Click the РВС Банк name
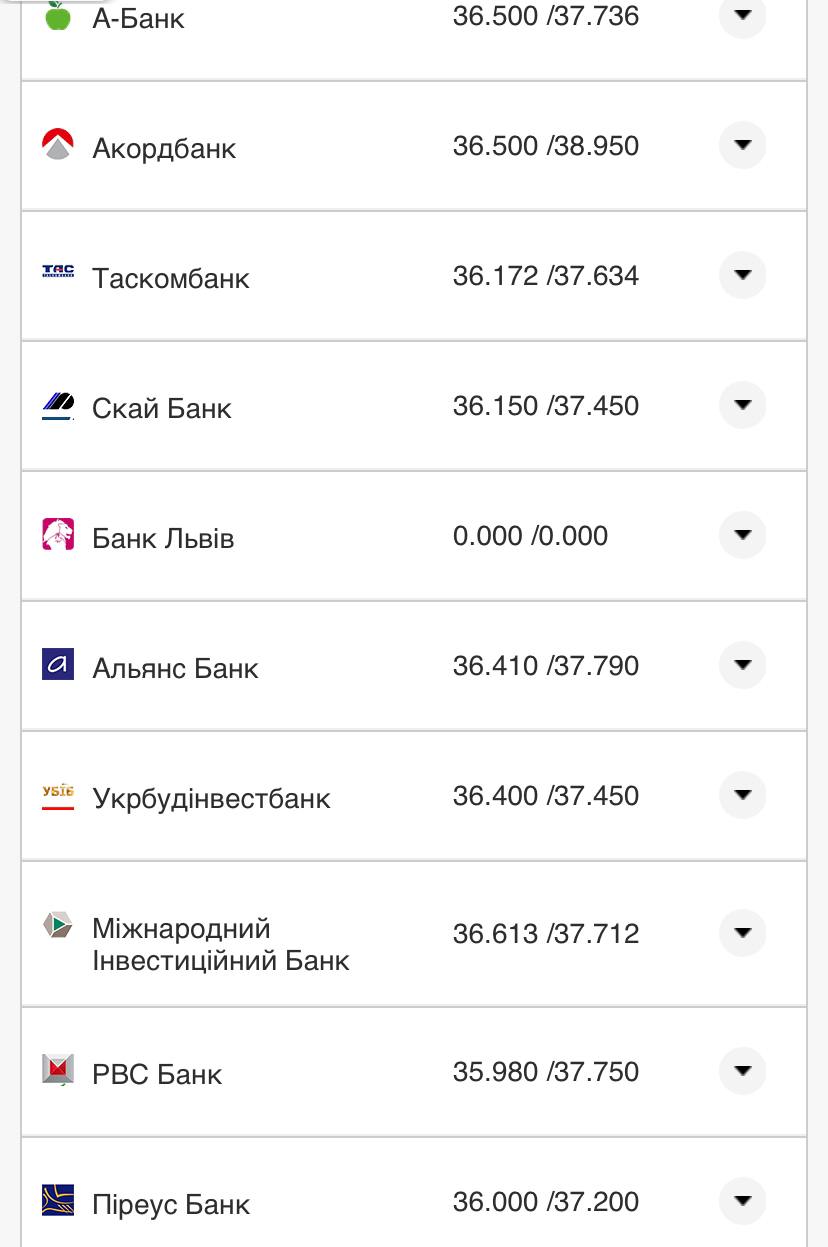Screen dimensions: 828x1247 pos(157,1073)
